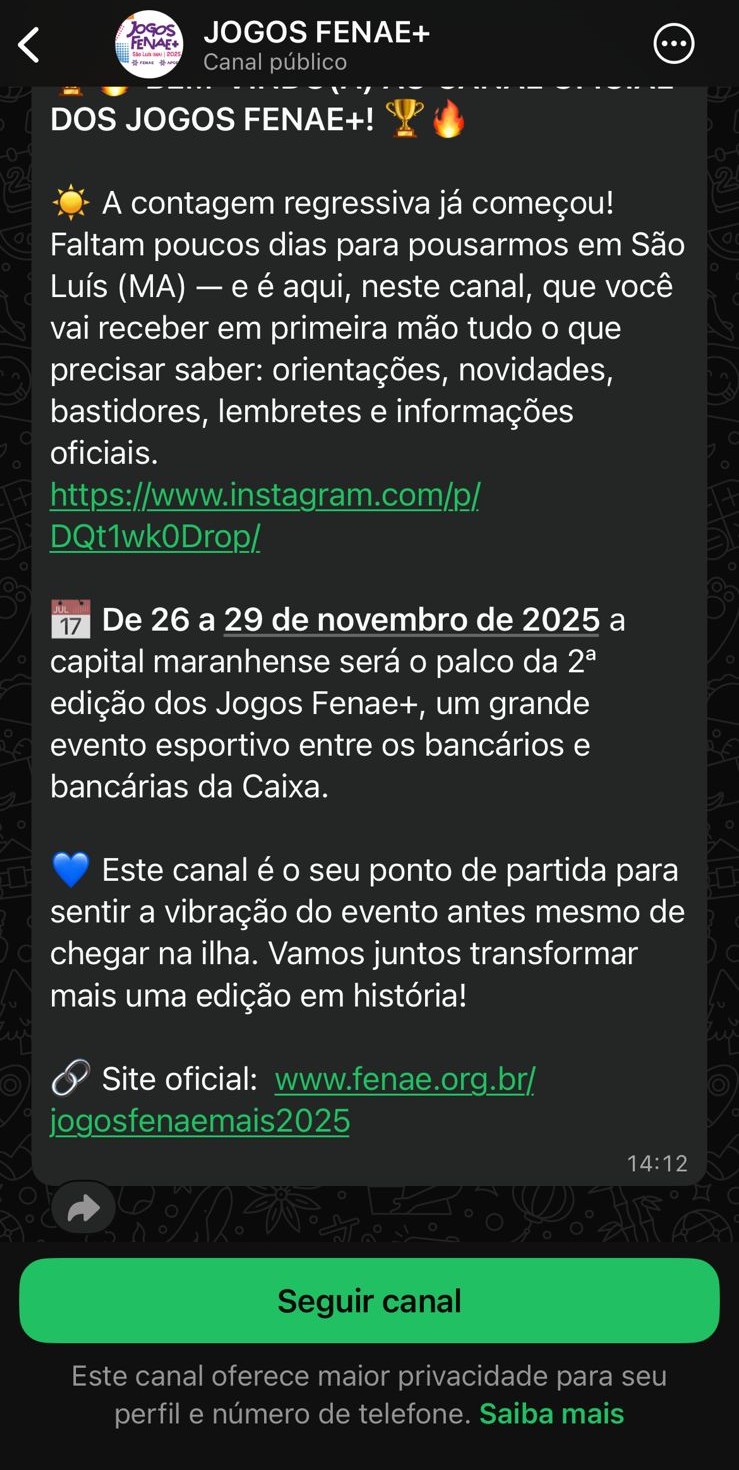Open the JOGOS FENAE+ channel profile picture

click(148, 43)
